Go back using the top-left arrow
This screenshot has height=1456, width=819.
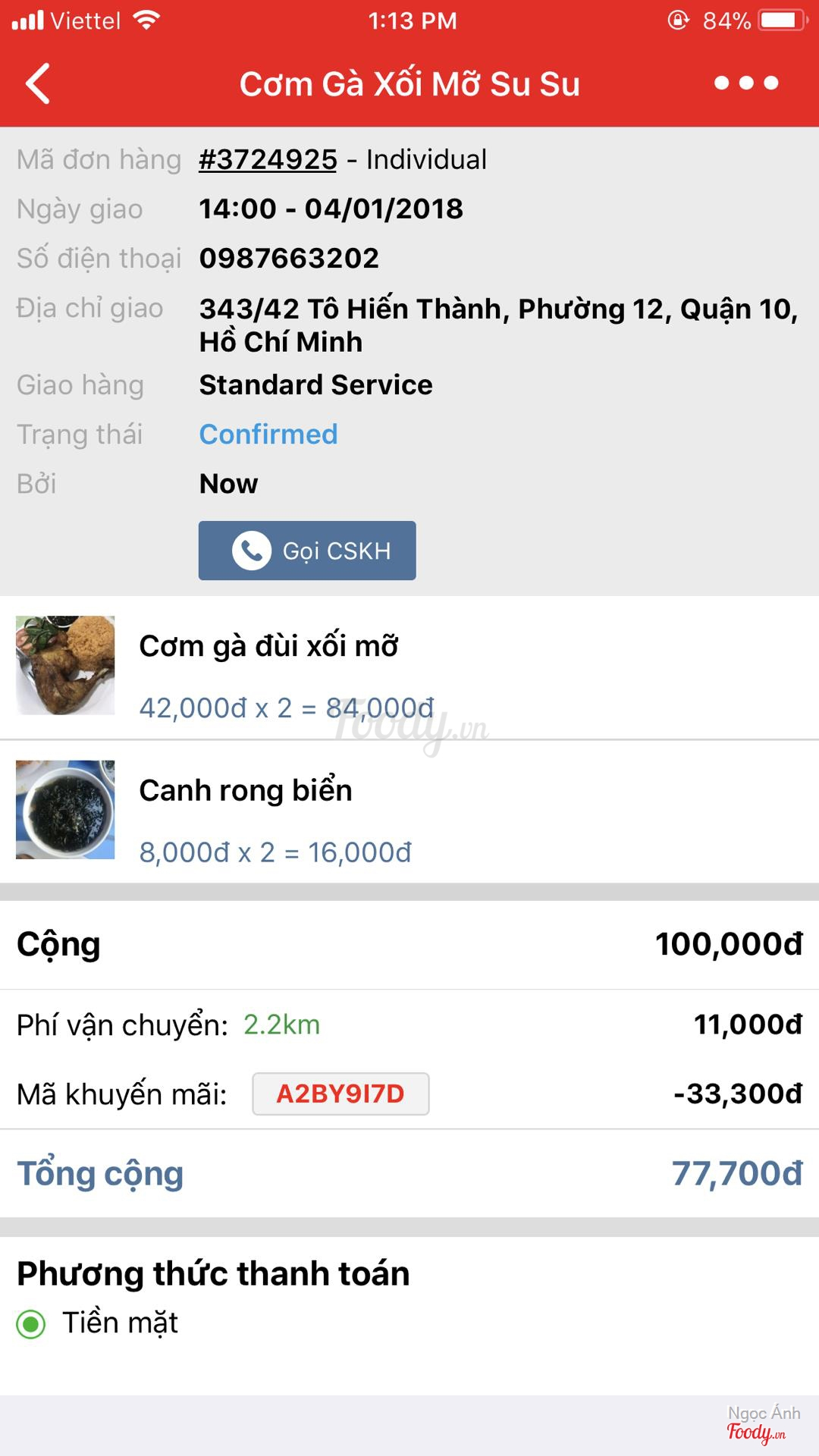38,83
